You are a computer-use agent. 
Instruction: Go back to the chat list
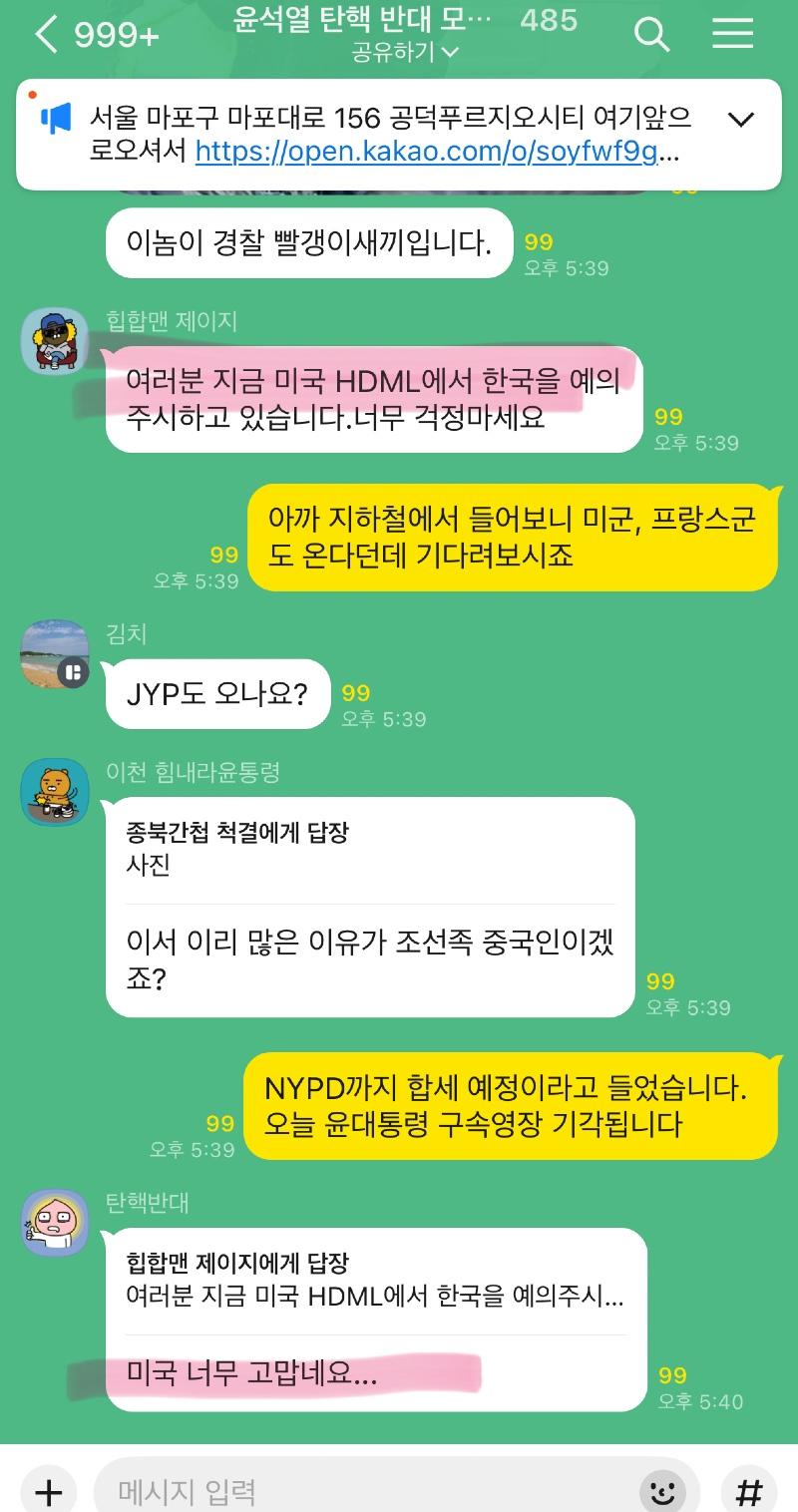coord(48,36)
